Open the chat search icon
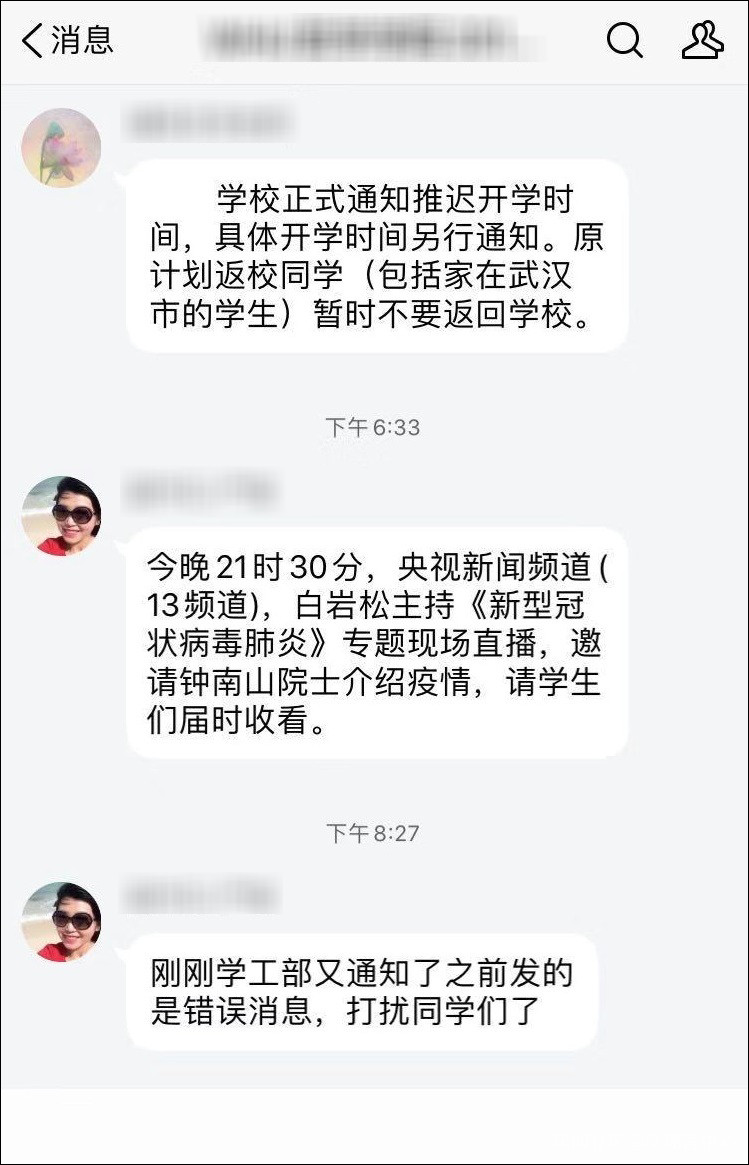Viewport: 749px width, 1165px height. coord(625,41)
